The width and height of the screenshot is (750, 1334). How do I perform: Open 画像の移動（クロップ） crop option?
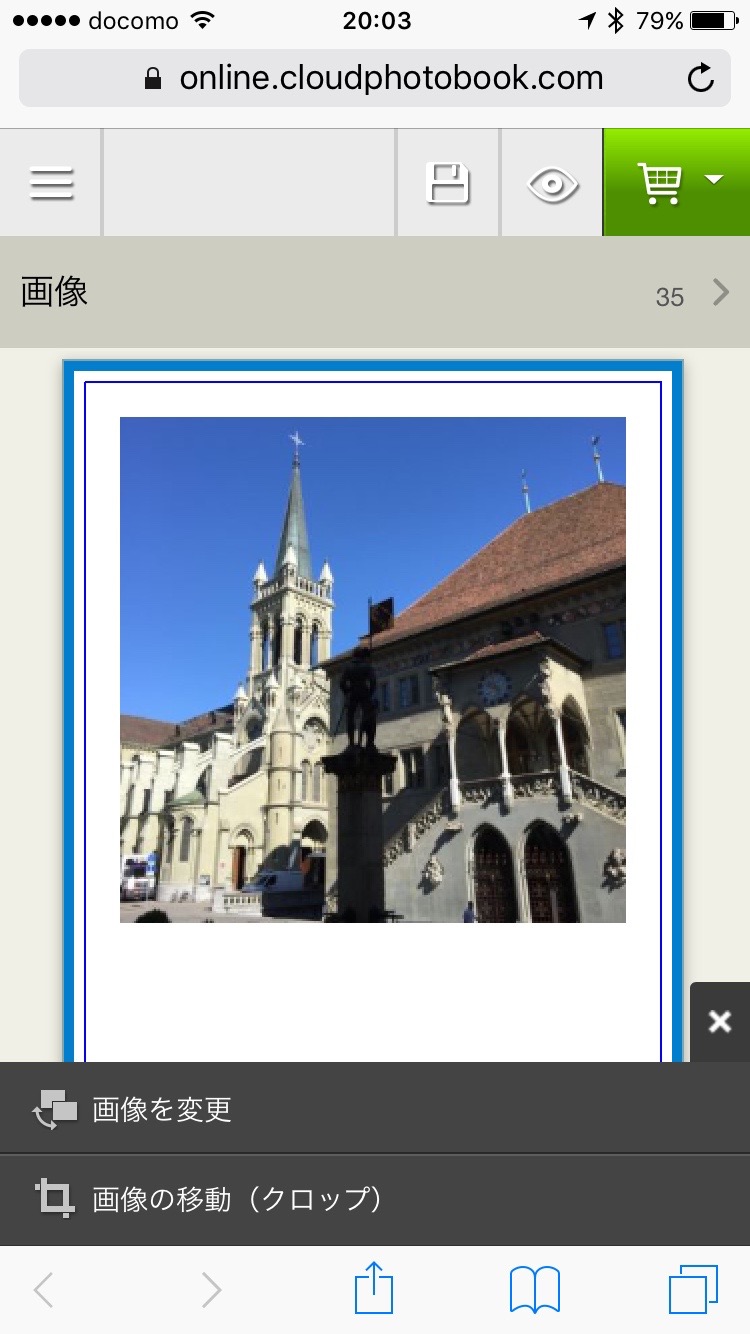[375, 1199]
